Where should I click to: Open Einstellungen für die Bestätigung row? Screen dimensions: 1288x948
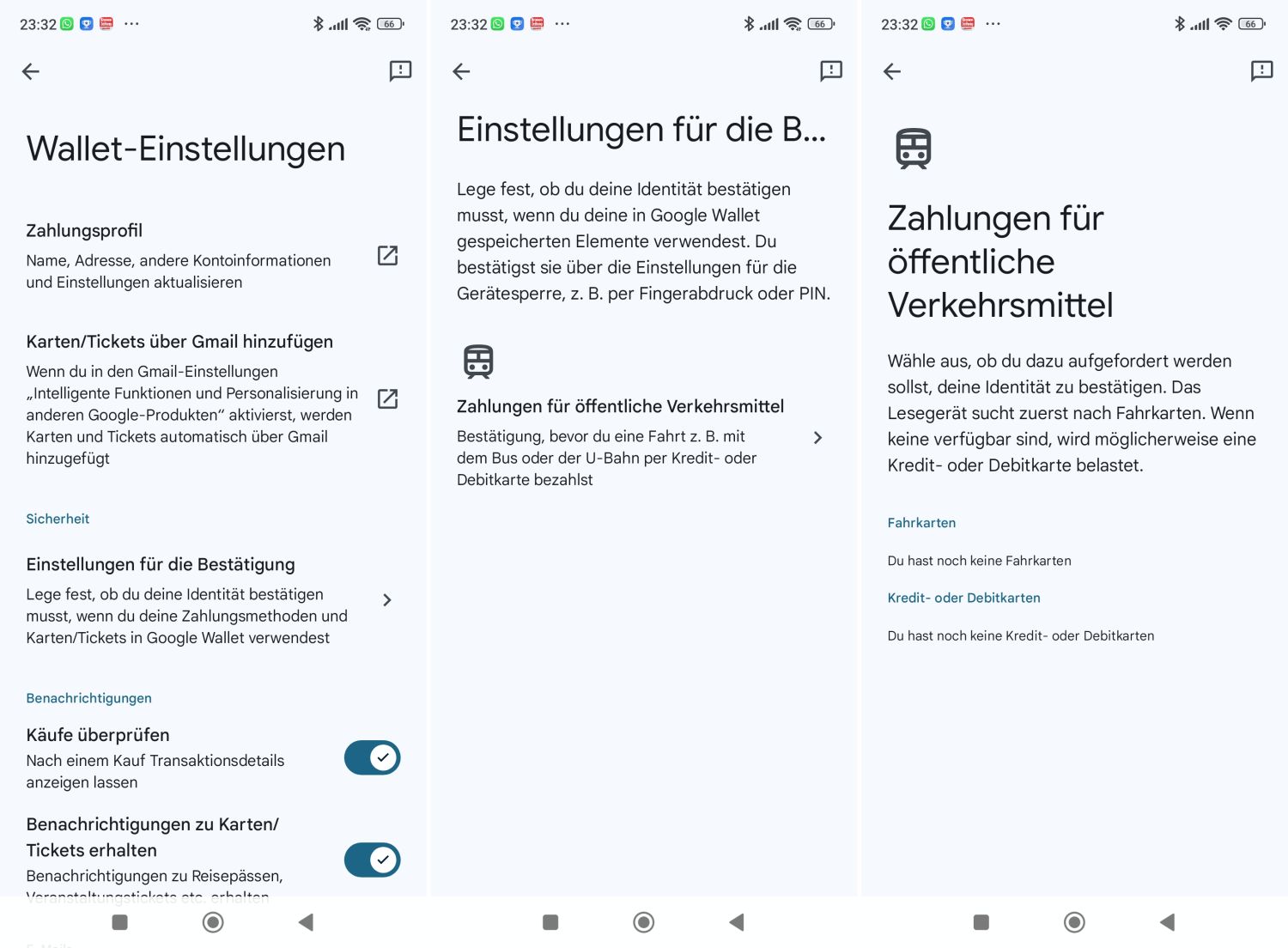tap(206, 600)
